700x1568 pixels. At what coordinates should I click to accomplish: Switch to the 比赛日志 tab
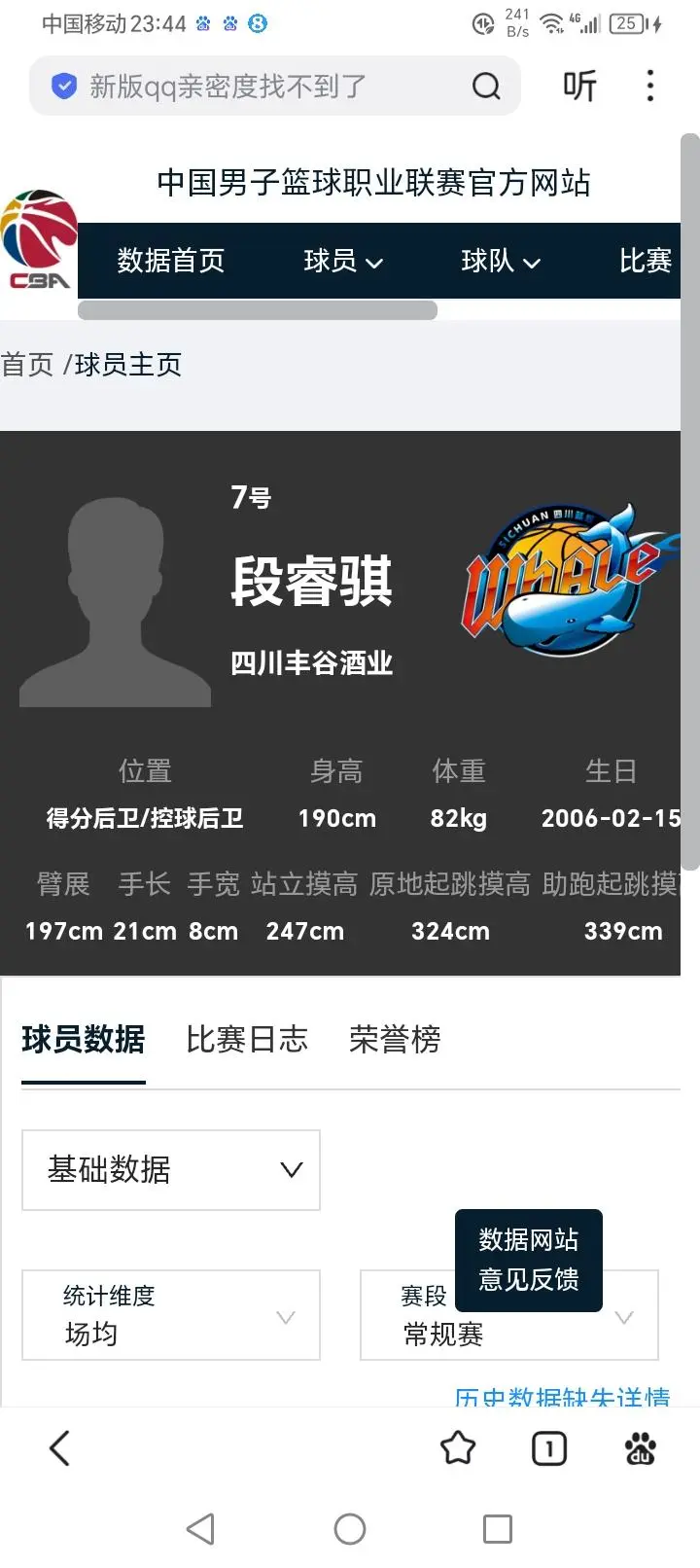tap(247, 1040)
